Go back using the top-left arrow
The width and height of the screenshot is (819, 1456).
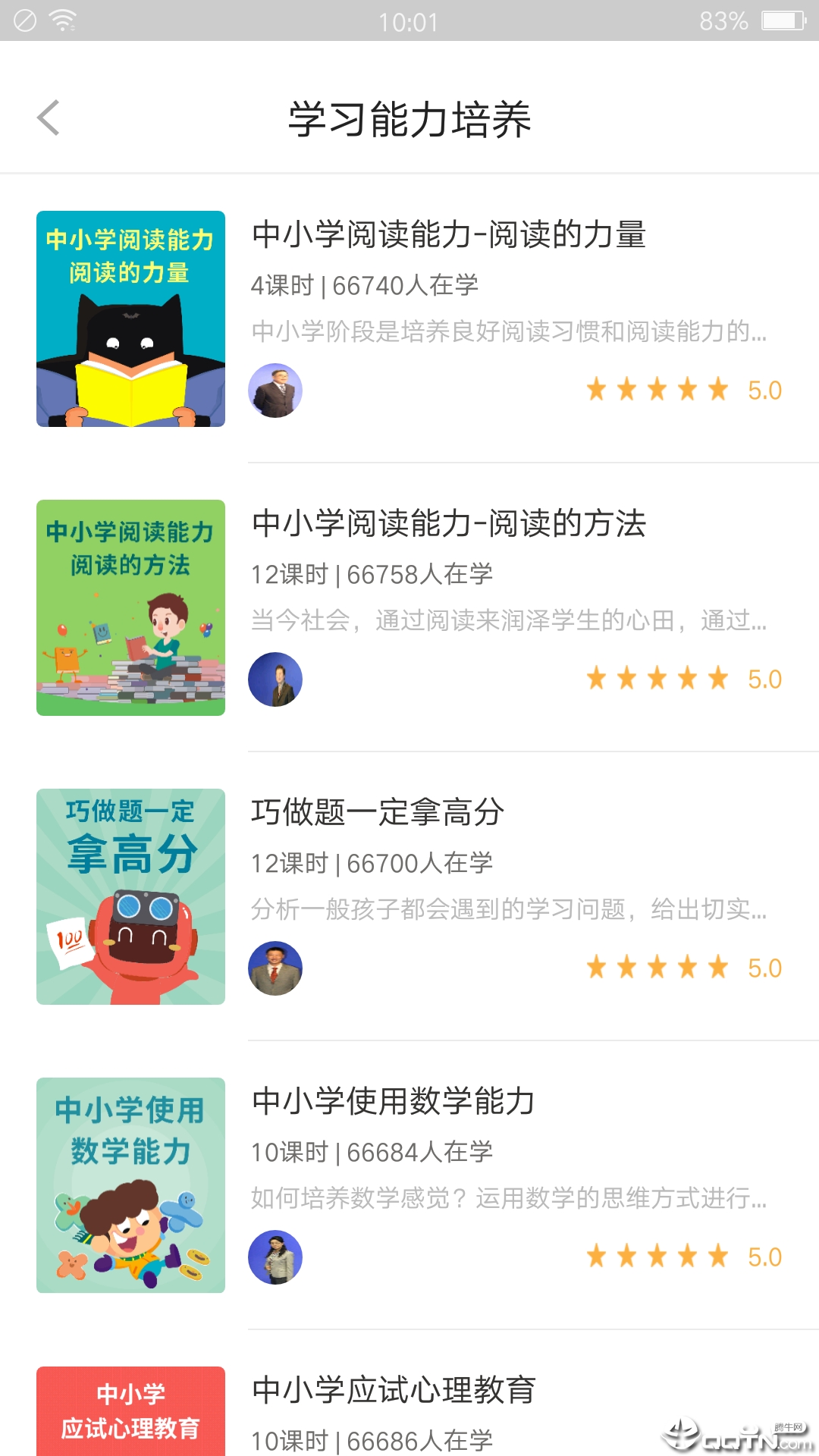click(49, 118)
